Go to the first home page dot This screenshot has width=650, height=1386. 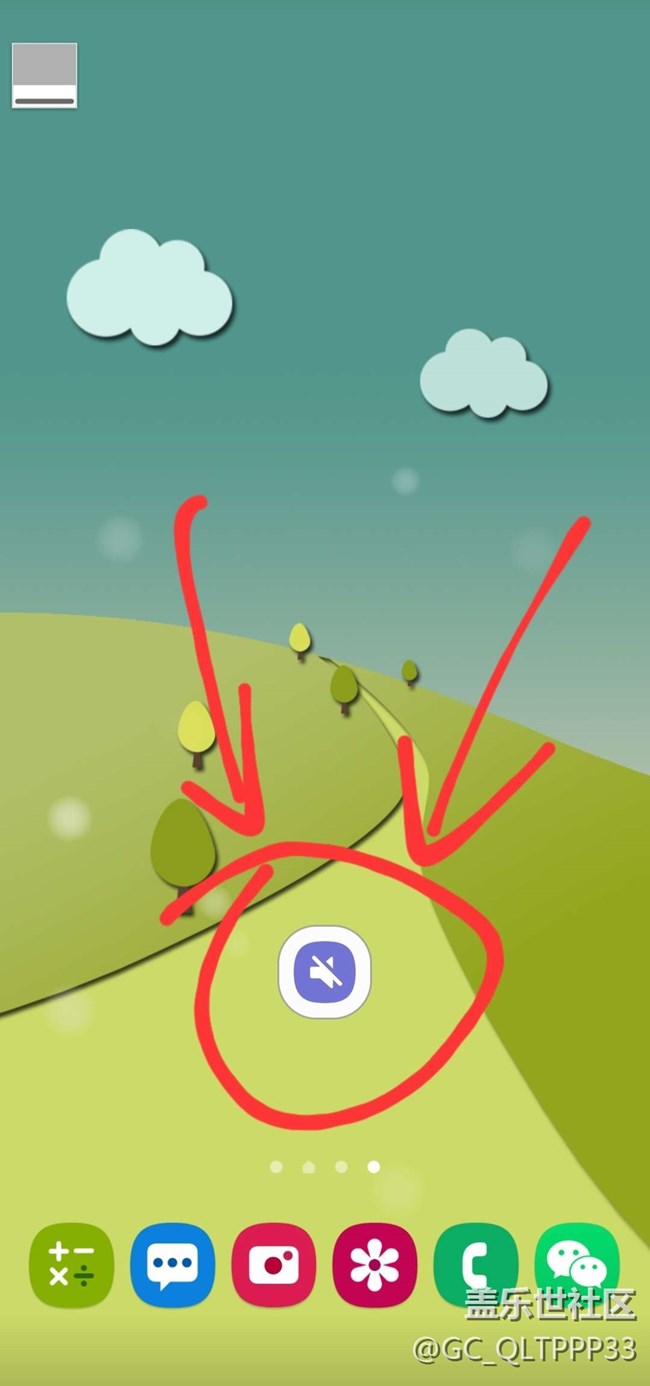pos(276,1166)
